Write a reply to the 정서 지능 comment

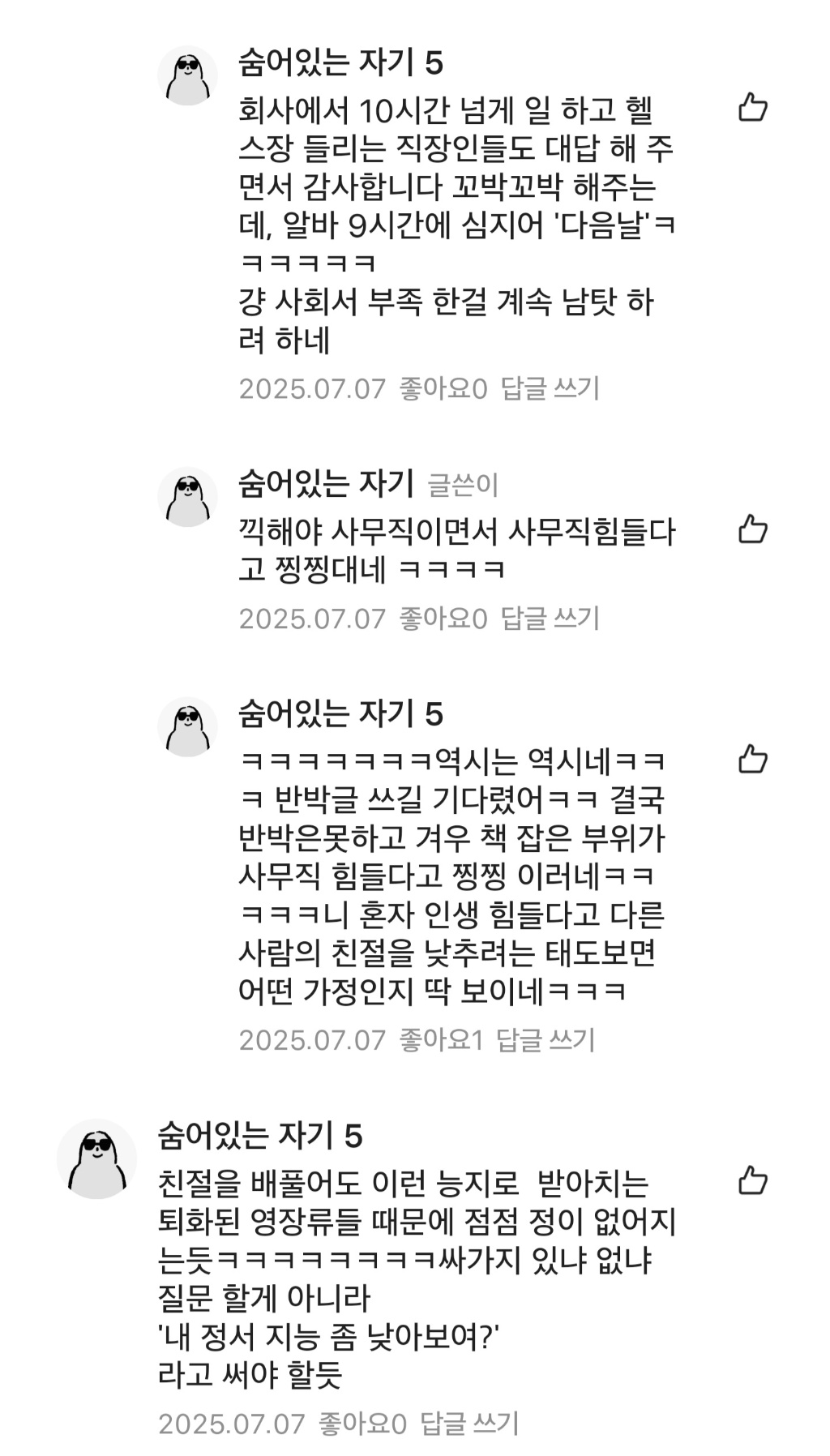click(468, 1423)
